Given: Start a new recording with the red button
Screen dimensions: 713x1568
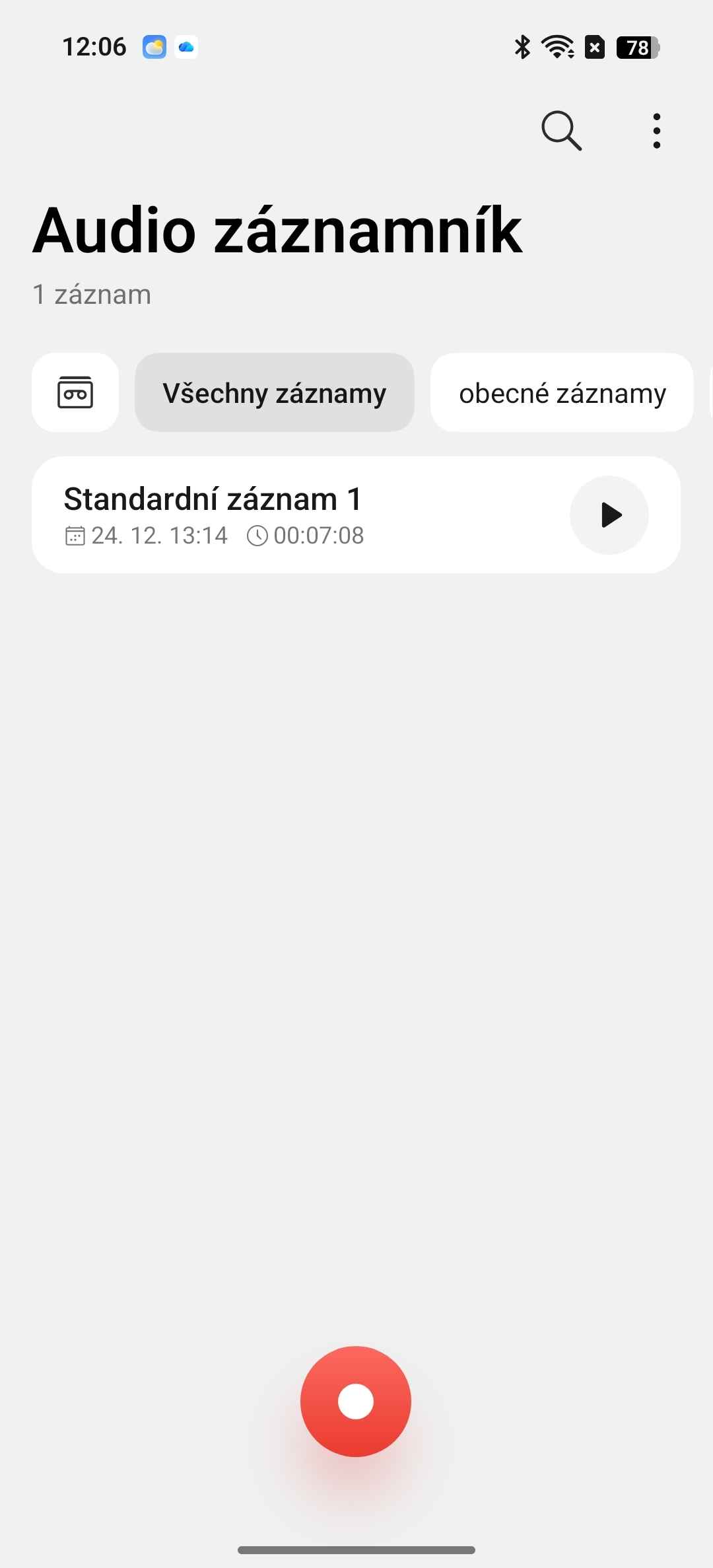Looking at the screenshot, I should pos(356,1401).
